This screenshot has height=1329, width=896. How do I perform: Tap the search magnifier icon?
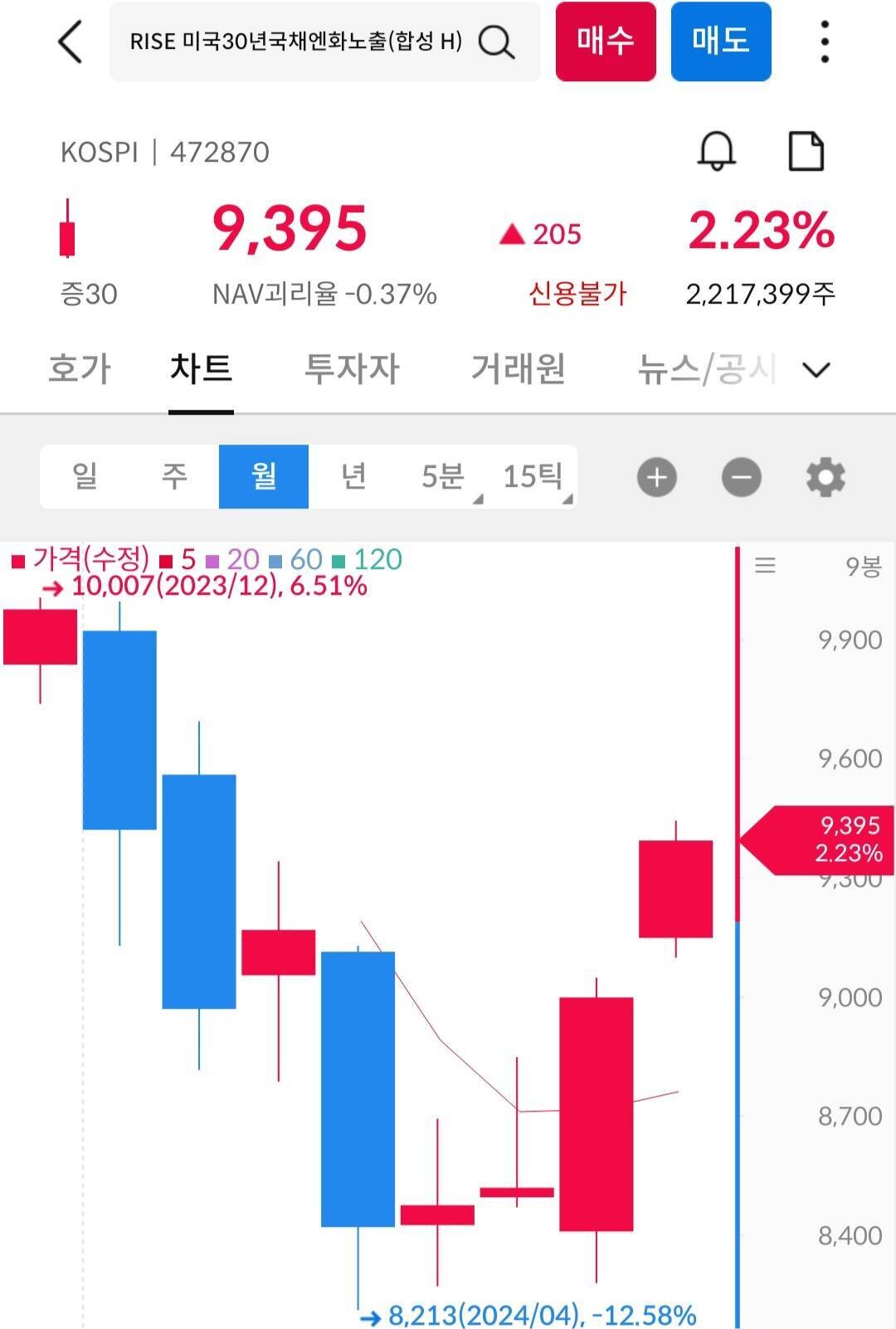[x=495, y=41]
